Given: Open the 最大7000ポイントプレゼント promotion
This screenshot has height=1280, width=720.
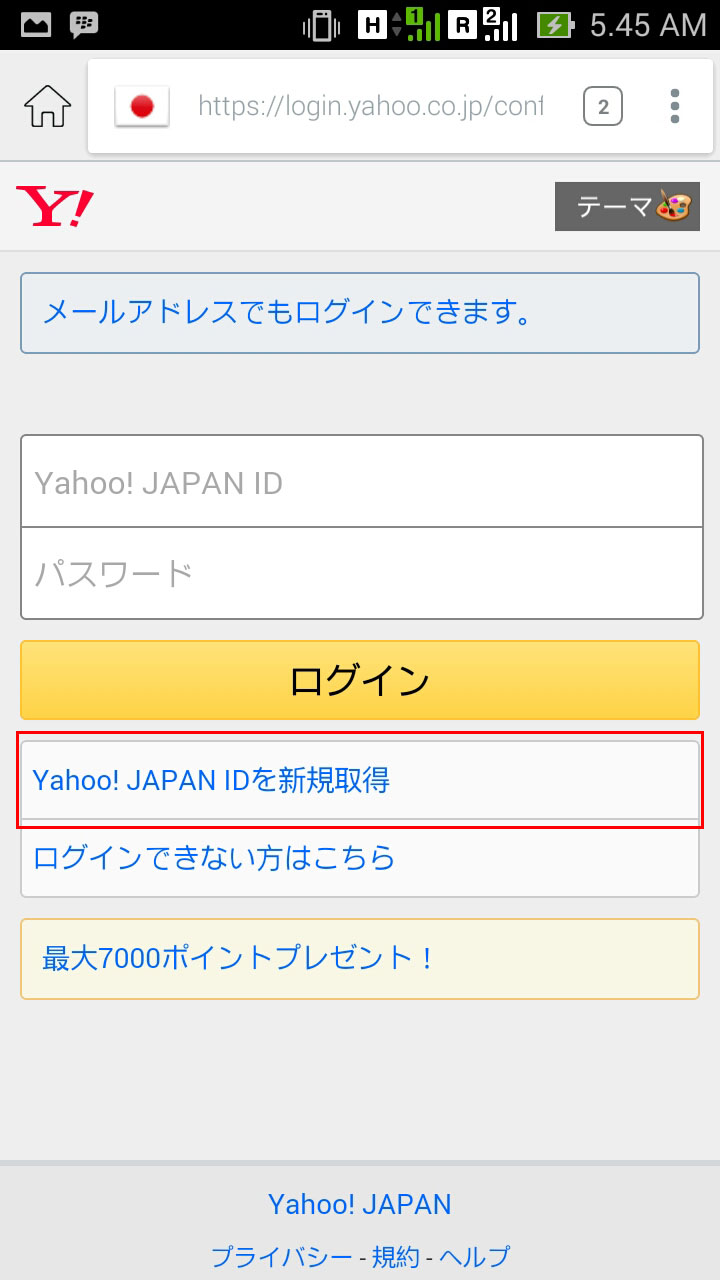Looking at the screenshot, I should click(359, 959).
